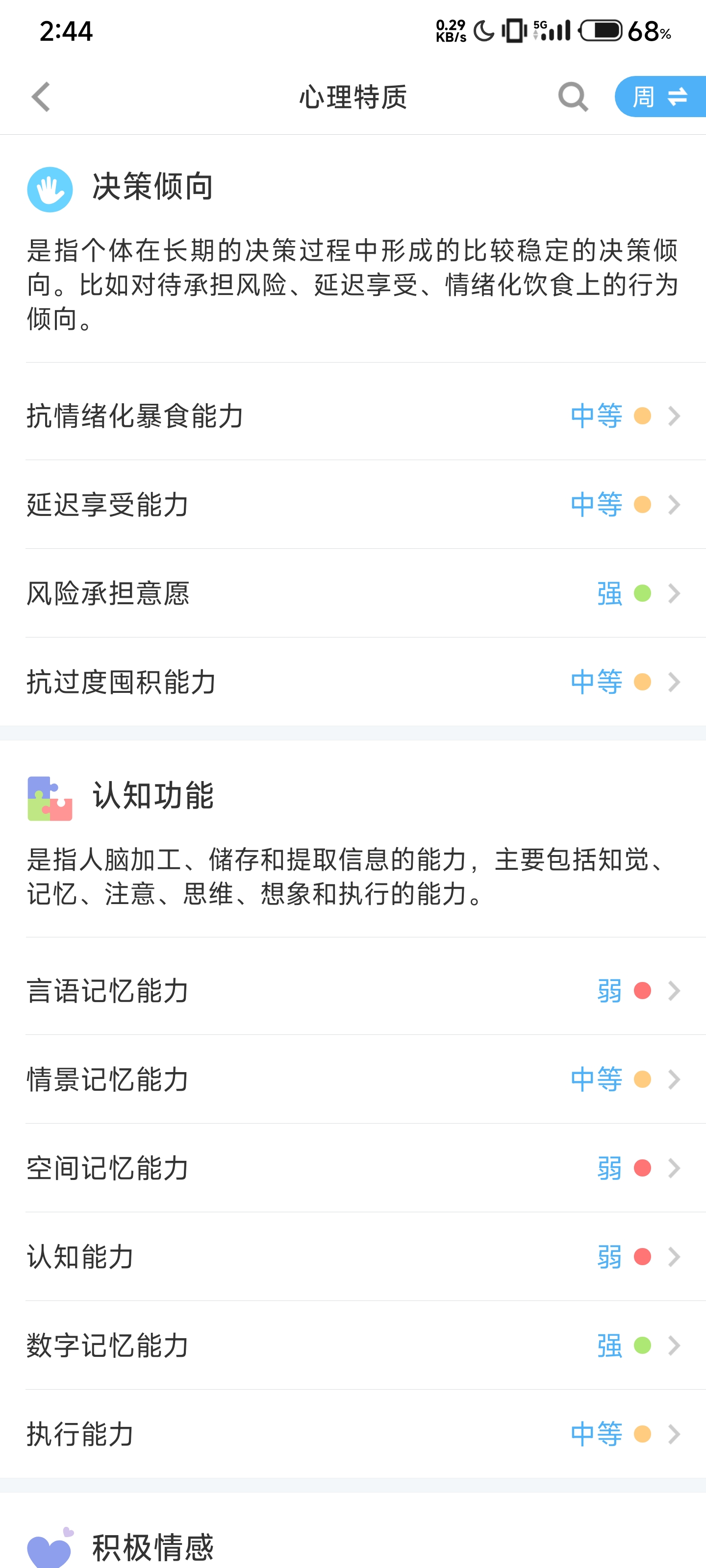Open 抗过度囤积能力 details

pos(353,682)
